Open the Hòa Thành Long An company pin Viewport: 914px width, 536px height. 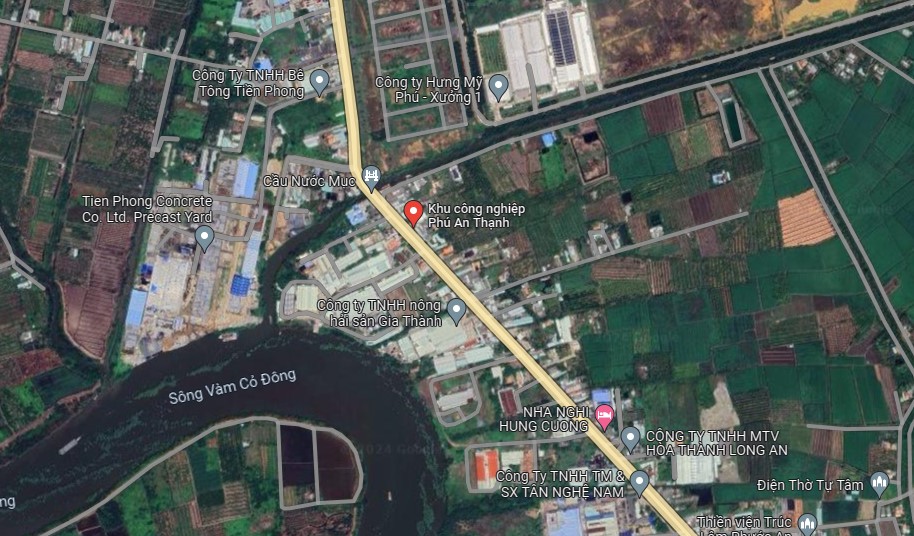point(630,437)
